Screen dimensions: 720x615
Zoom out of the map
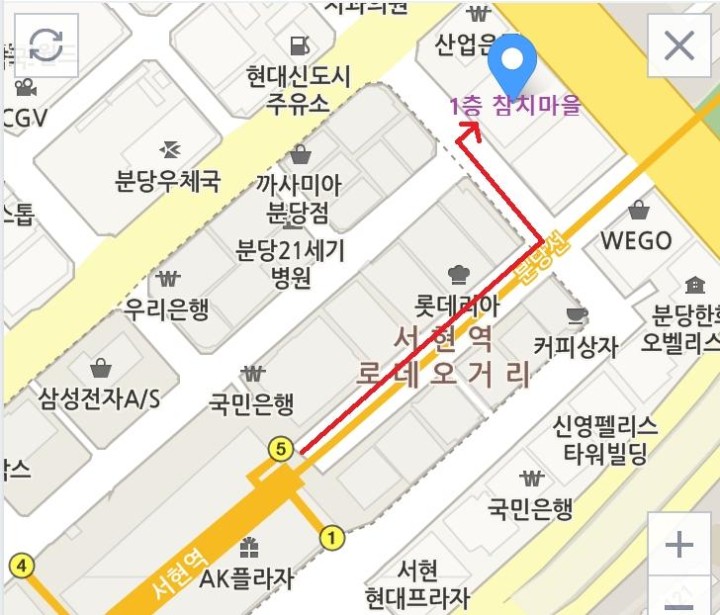tap(679, 602)
